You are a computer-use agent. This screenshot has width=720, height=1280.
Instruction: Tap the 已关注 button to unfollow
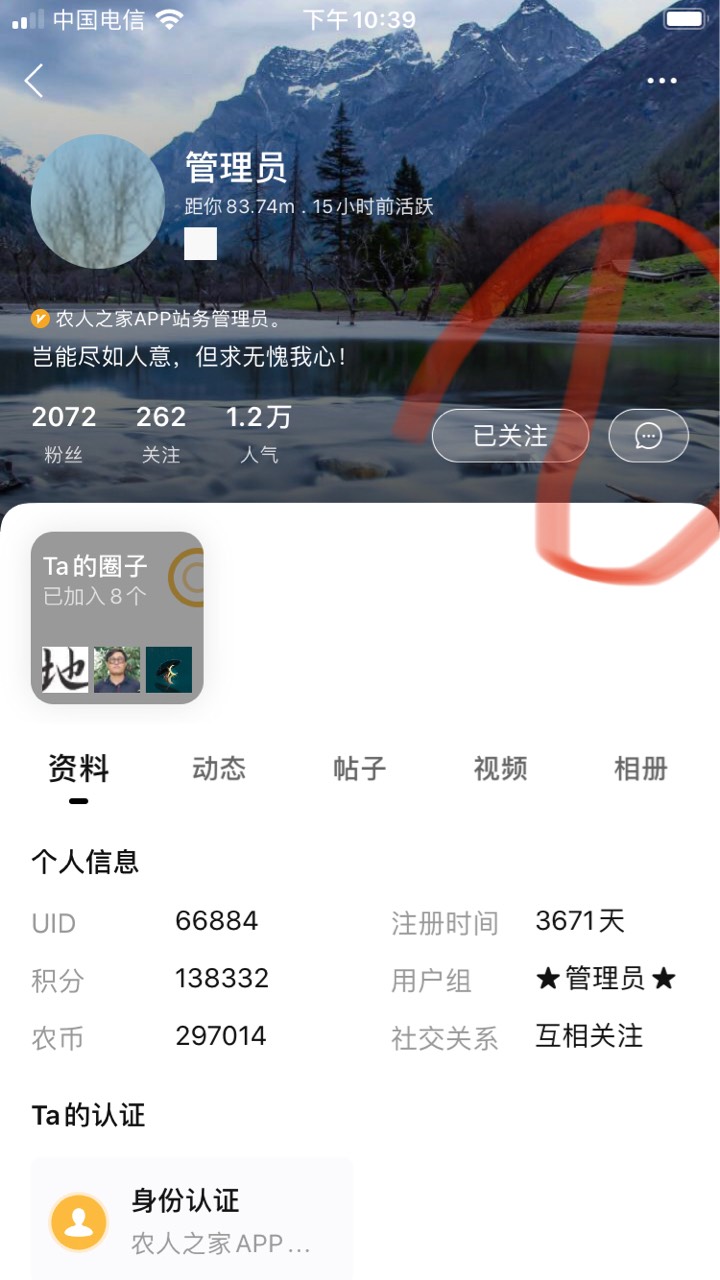[510, 436]
